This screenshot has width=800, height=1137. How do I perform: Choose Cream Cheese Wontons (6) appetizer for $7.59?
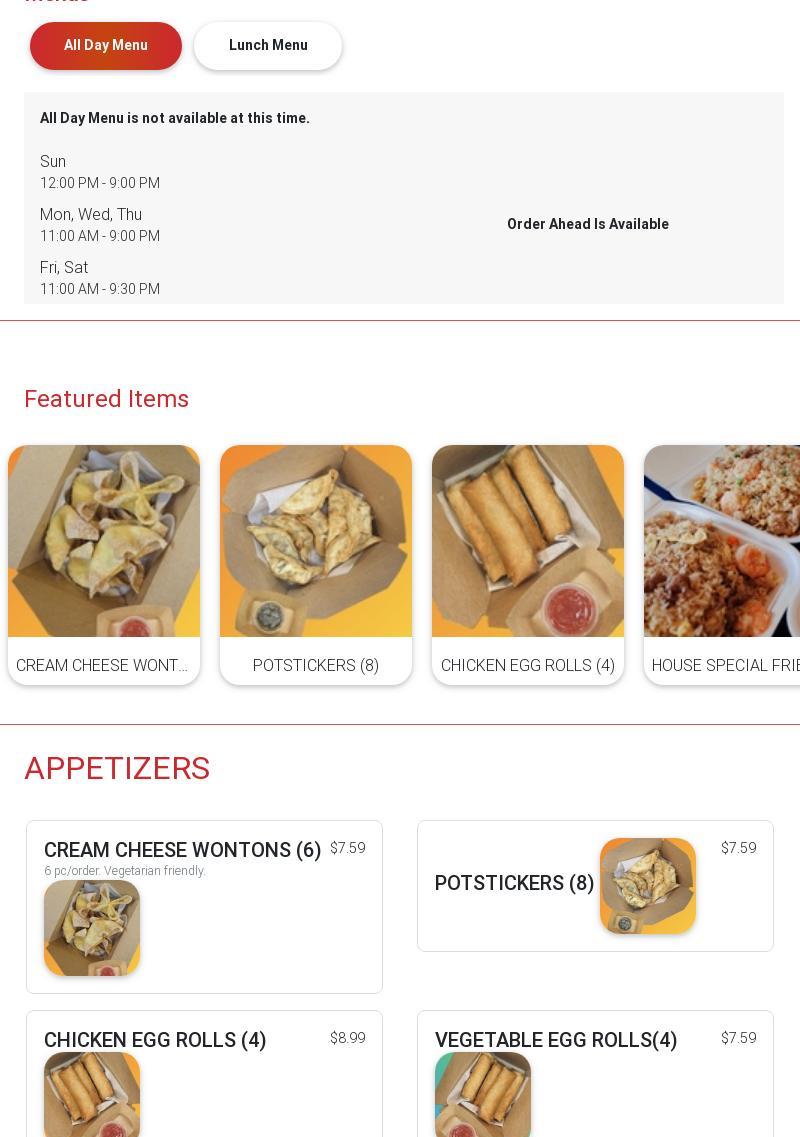pos(204,906)
